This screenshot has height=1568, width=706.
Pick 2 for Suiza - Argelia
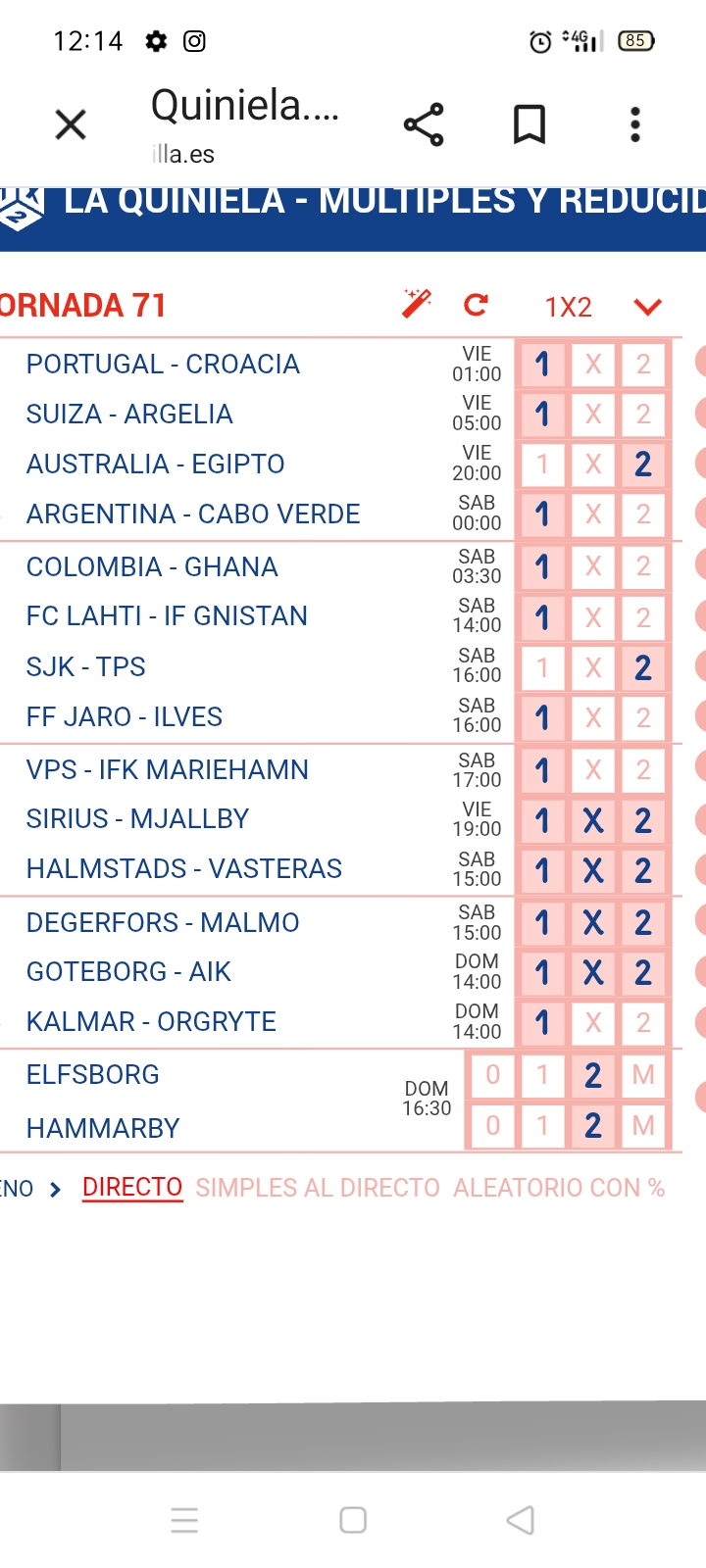tap(643, 415)
